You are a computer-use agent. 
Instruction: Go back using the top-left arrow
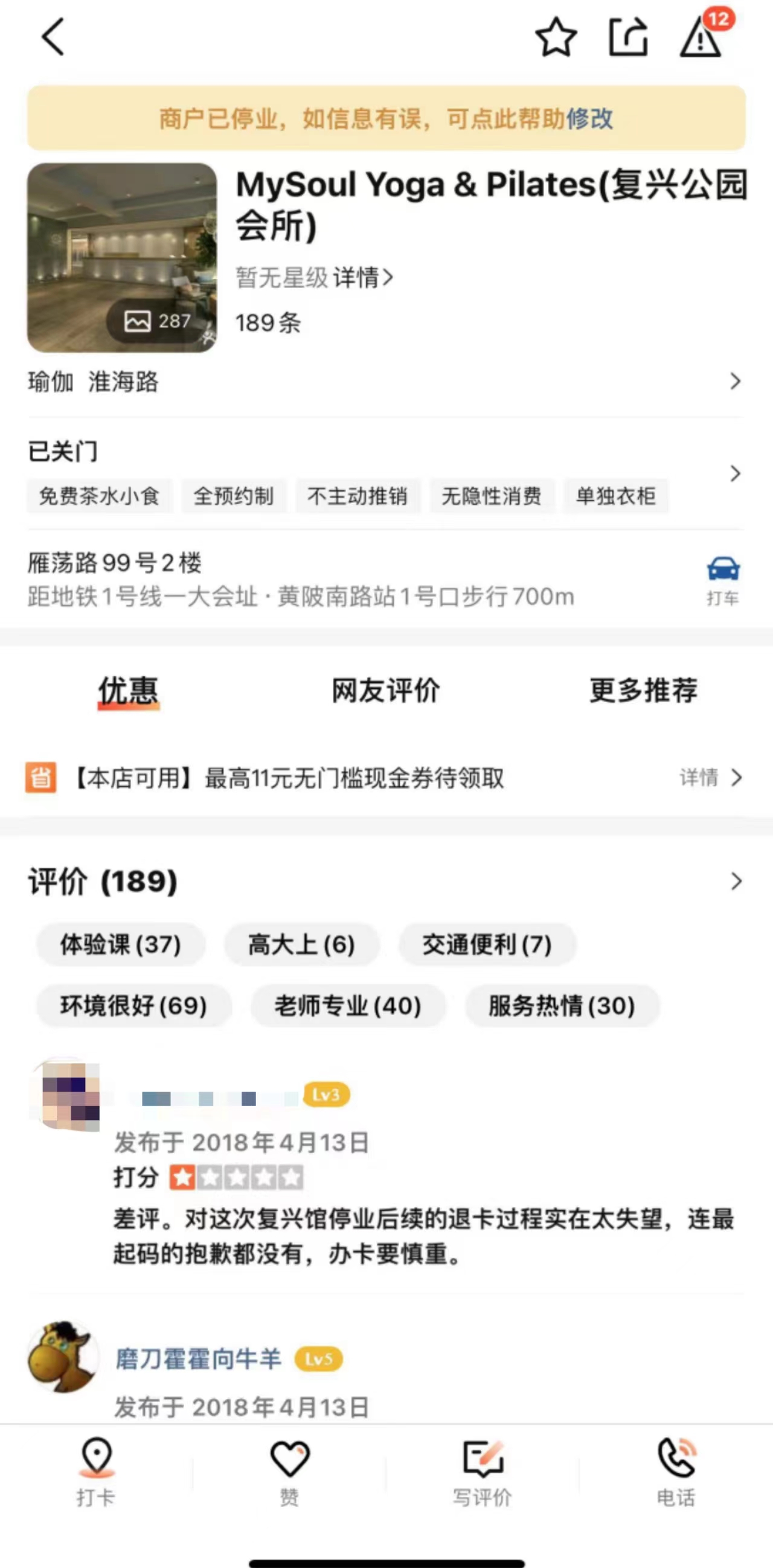53,37
